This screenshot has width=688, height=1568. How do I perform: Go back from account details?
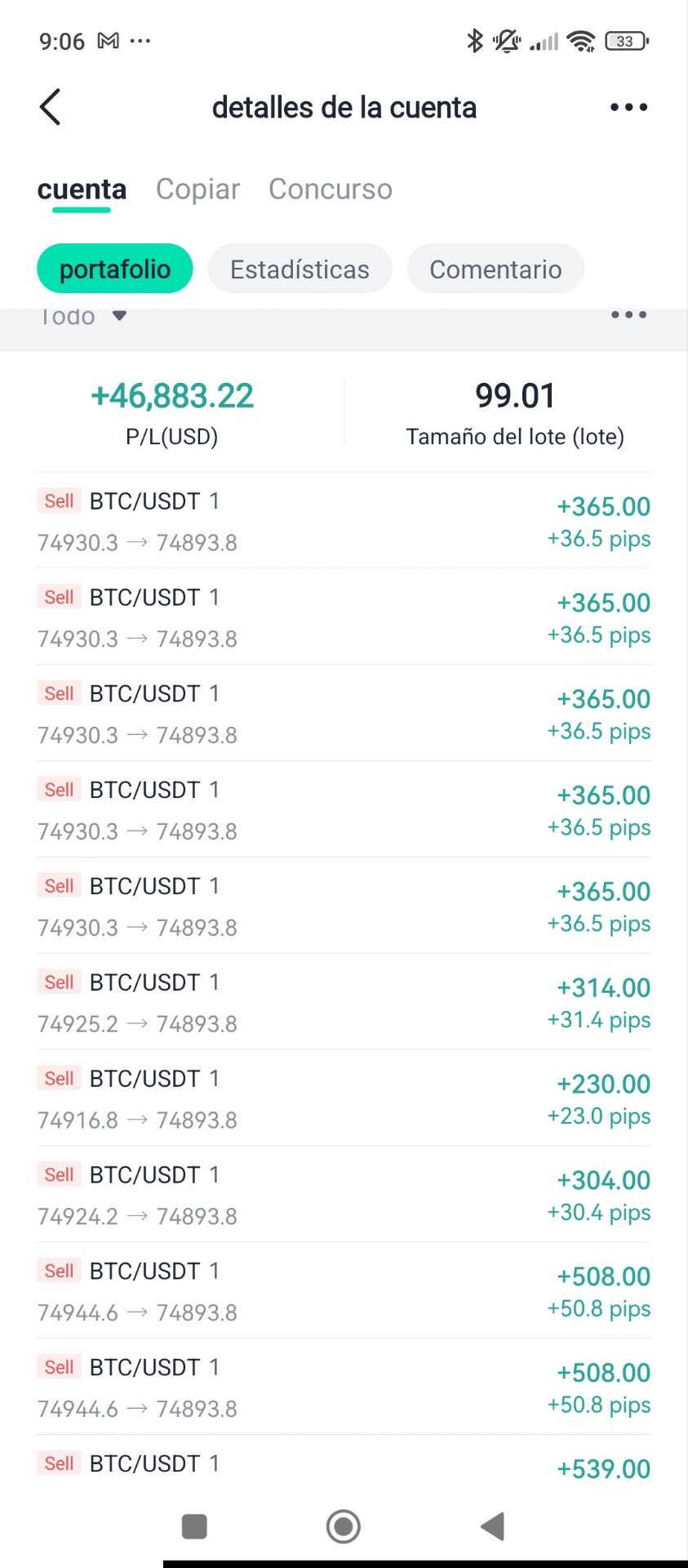click(51, 107)
